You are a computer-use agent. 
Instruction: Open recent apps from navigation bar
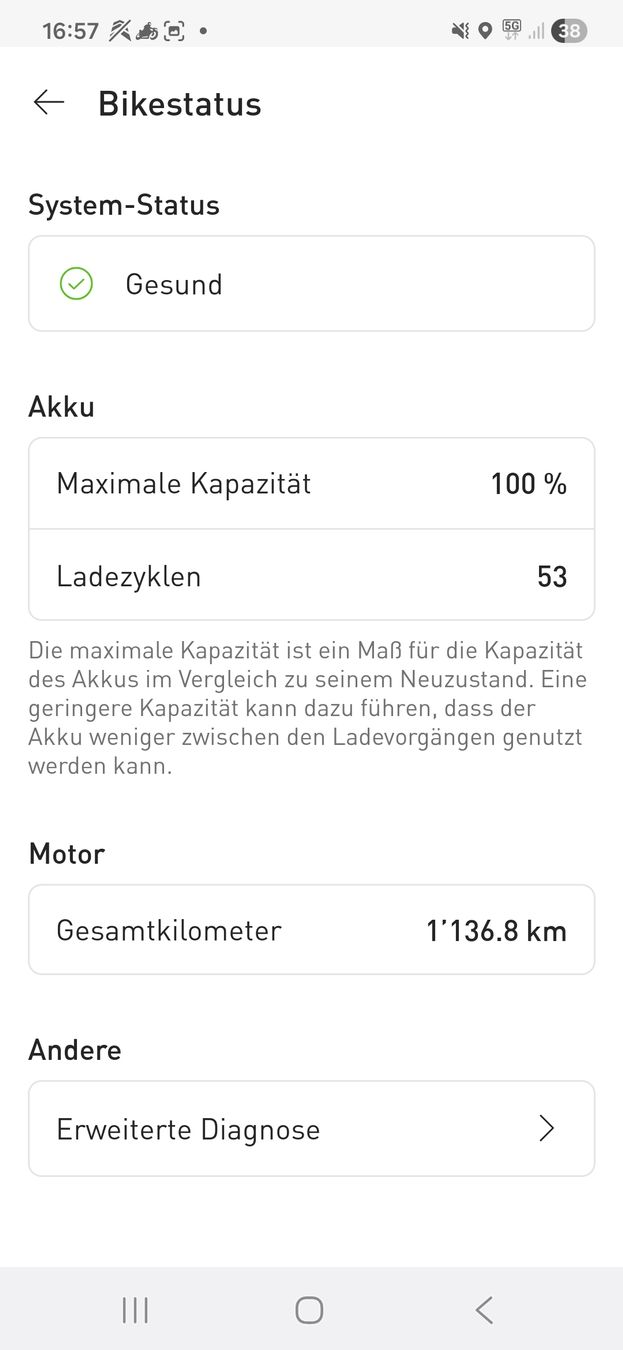pos(135,1310)
